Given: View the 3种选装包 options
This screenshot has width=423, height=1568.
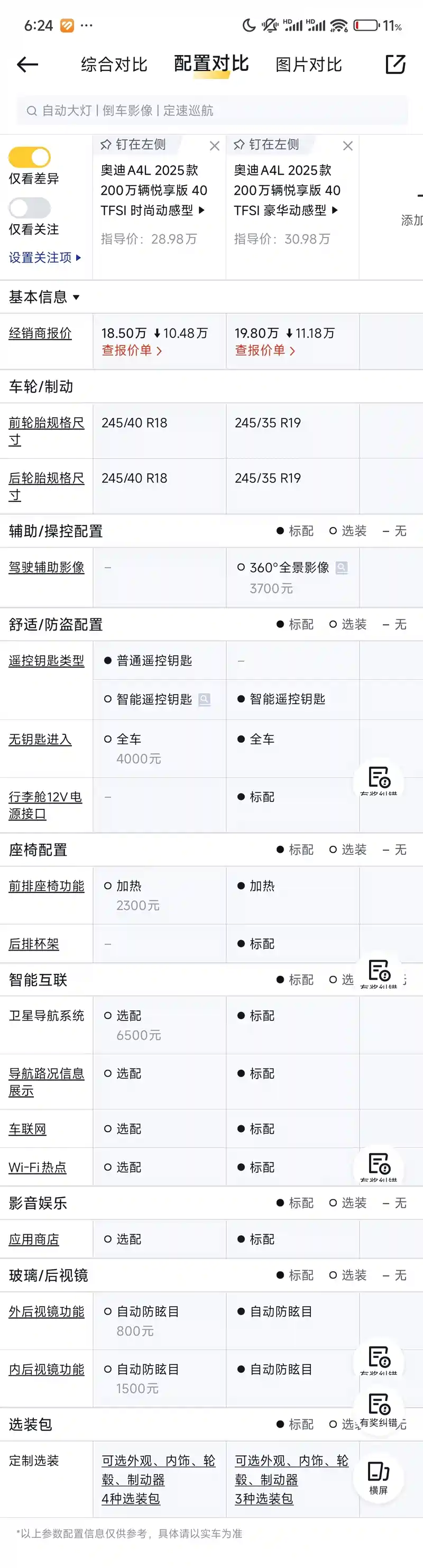Looking at the screenshot, I should [264, 1499].
